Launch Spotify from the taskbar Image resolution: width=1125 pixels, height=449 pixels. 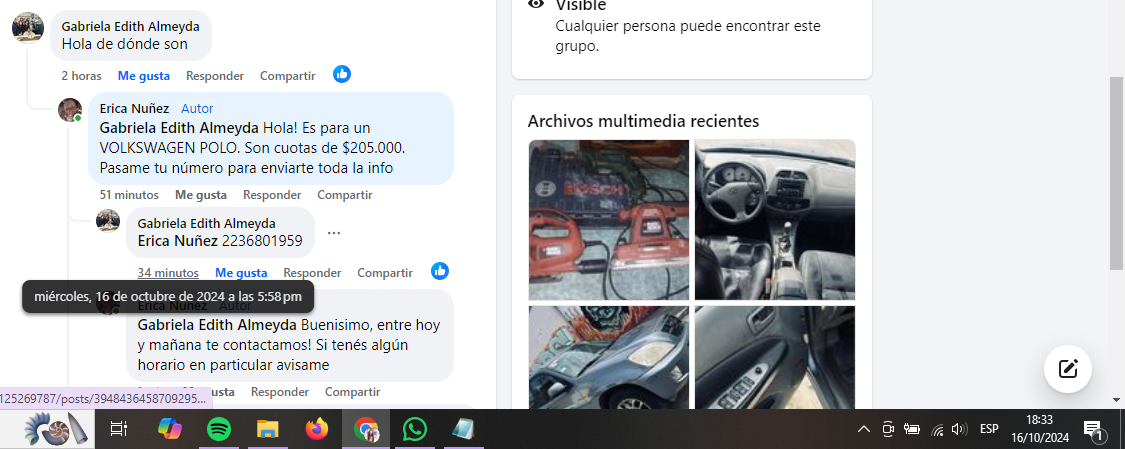(219, 429)
